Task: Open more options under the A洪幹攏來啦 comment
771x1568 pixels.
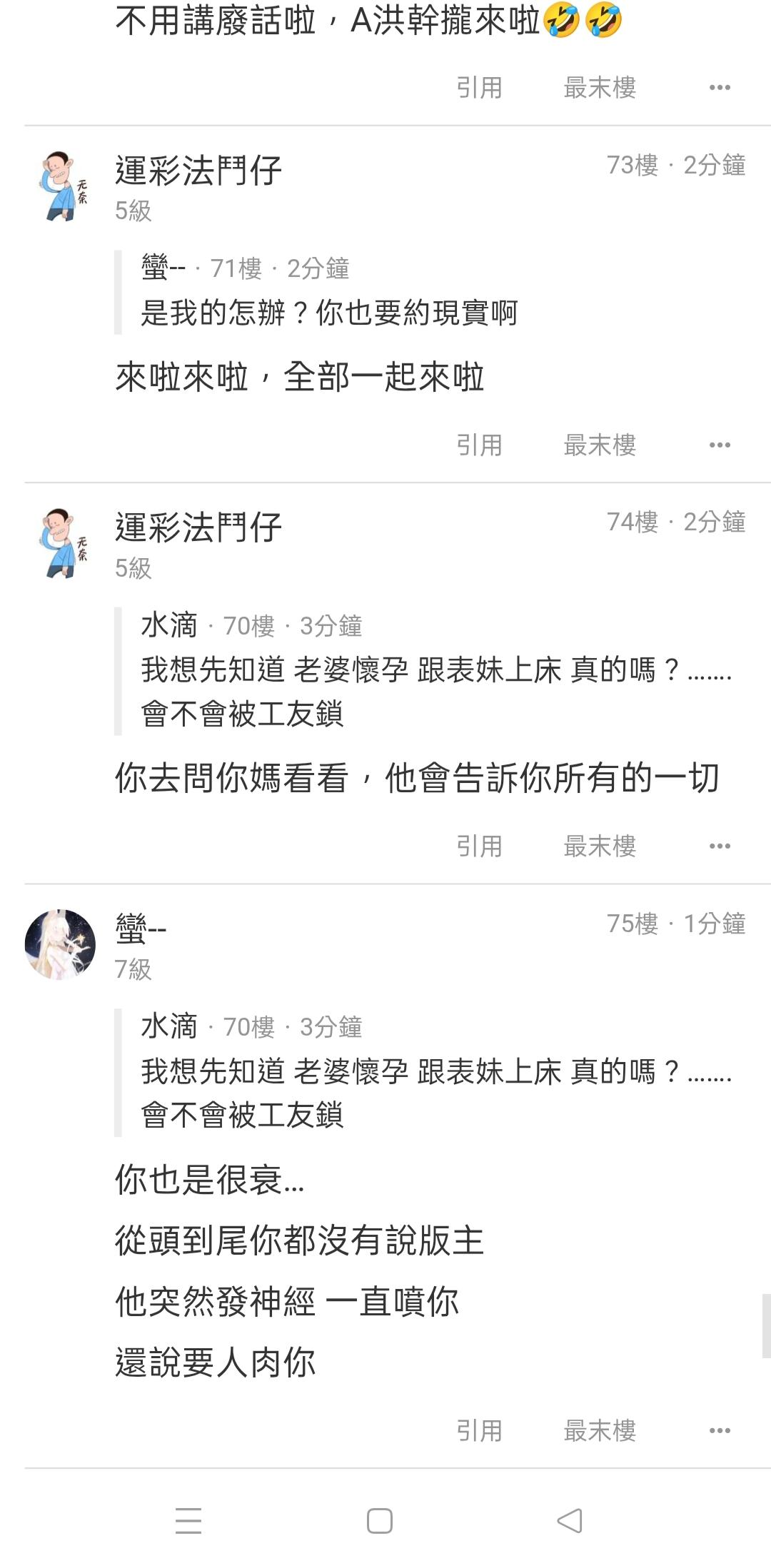Action: pos(720,88)
